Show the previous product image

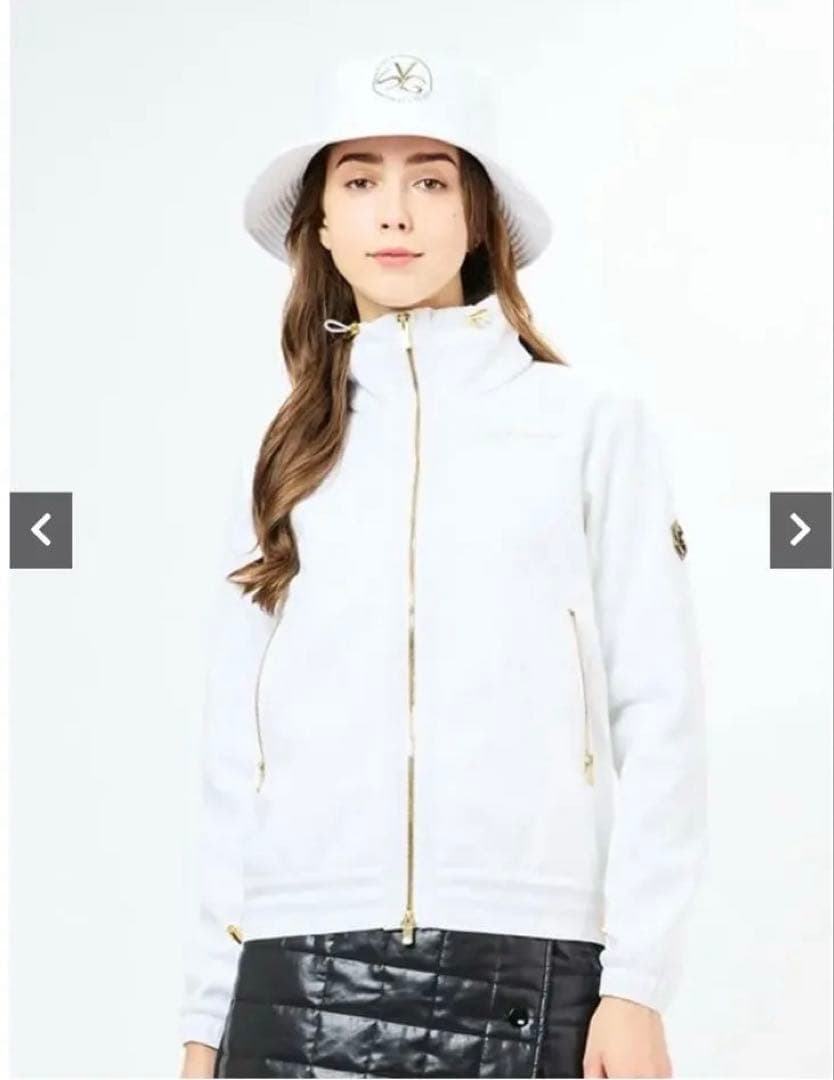pos(41,530)
